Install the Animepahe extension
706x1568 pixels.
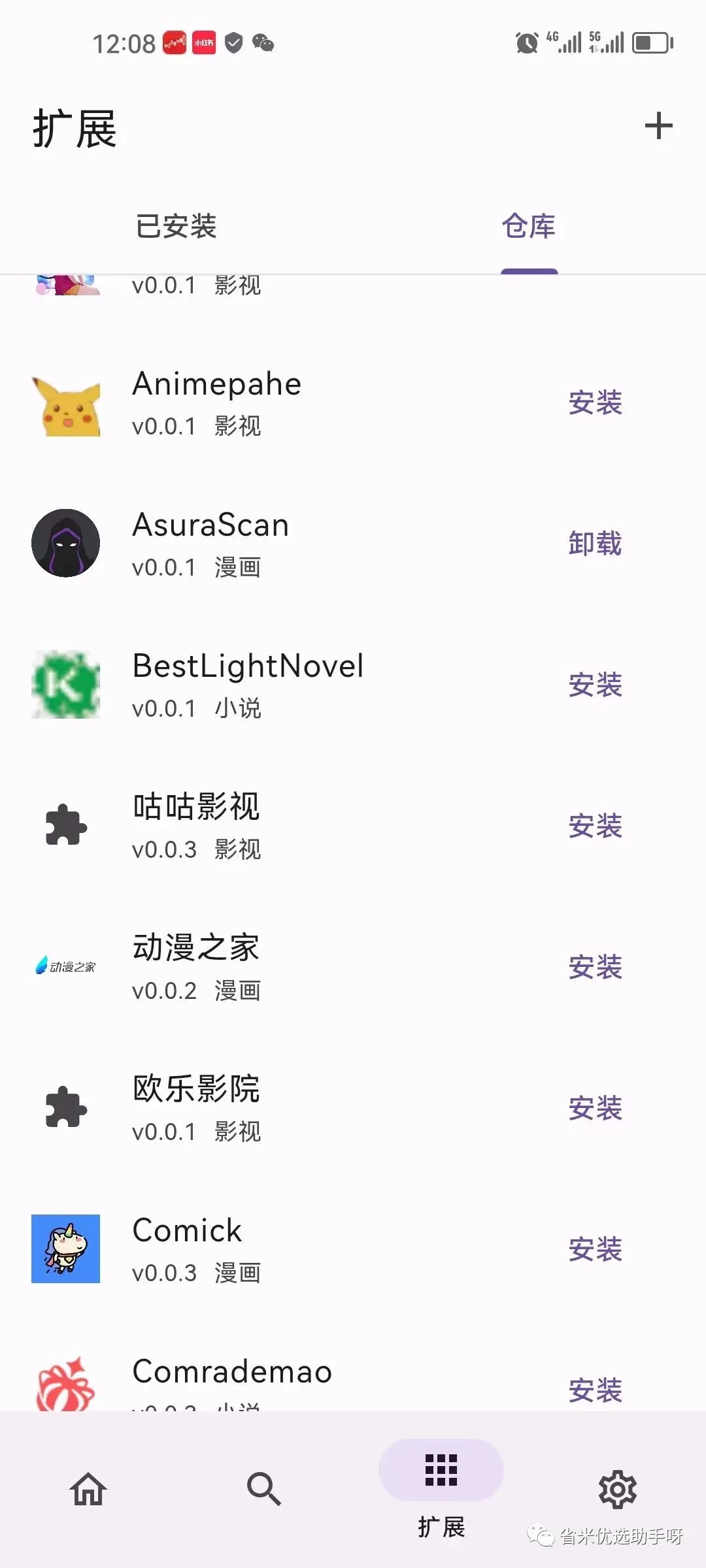click(595, 402)
